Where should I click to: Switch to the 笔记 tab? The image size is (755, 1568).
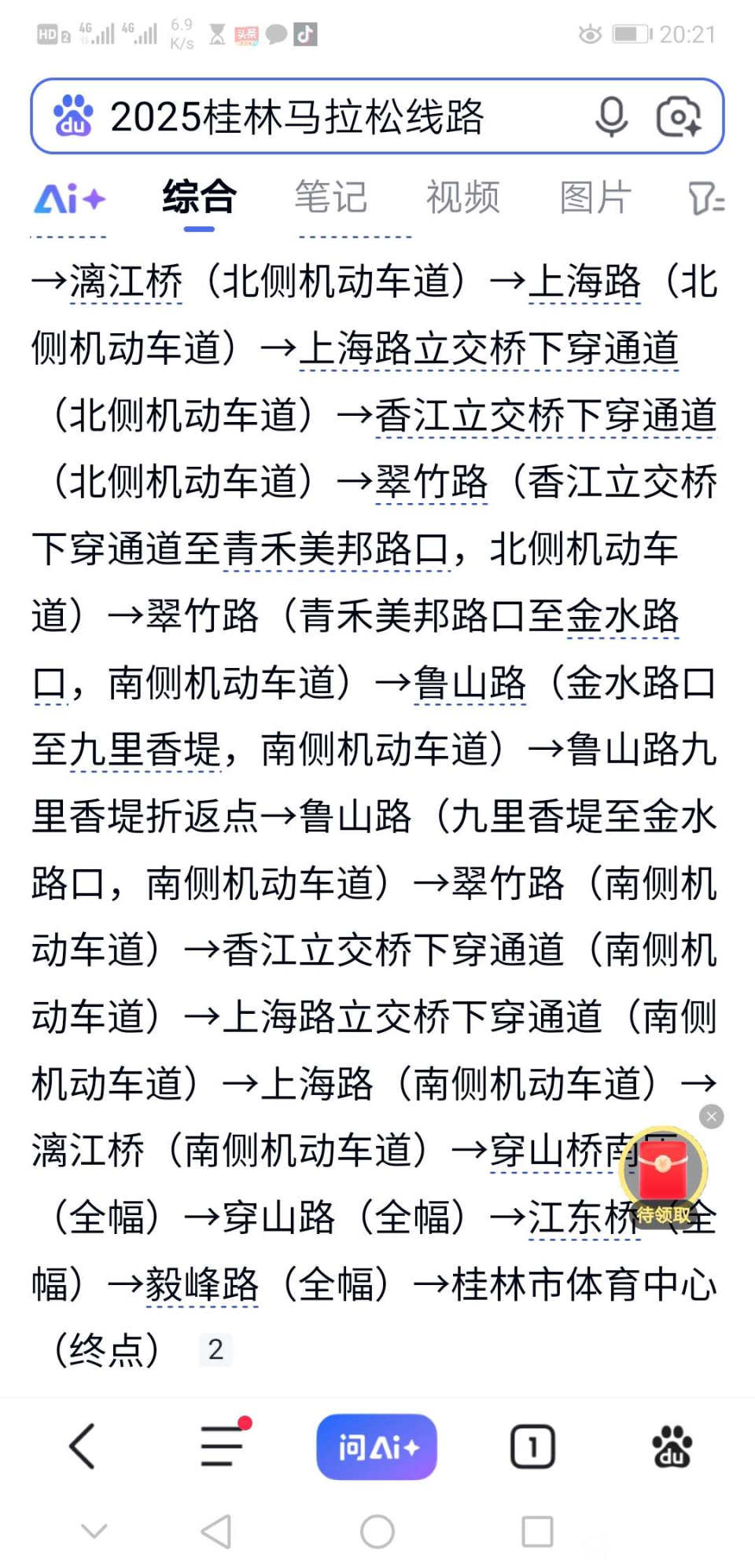pos(330,197)
